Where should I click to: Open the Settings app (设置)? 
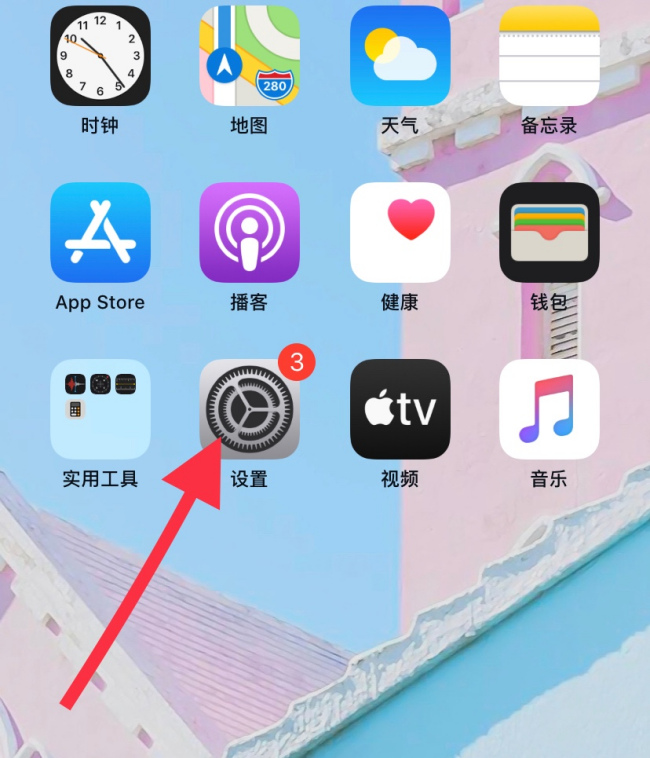point(249,408)
